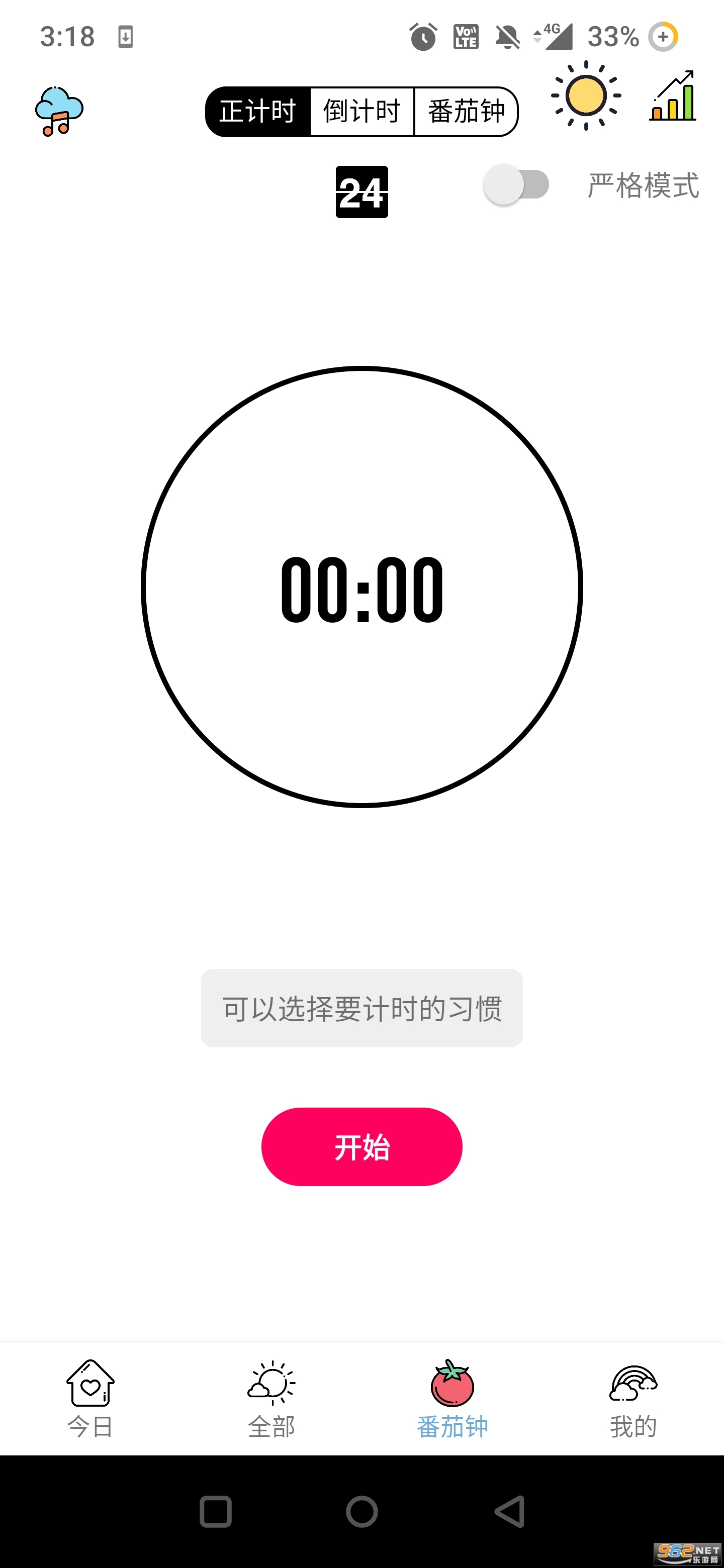The height and width of the screenshot is (1568, 724).
Task: Start the timer with 开始 button
Action: pos(361,1147)
